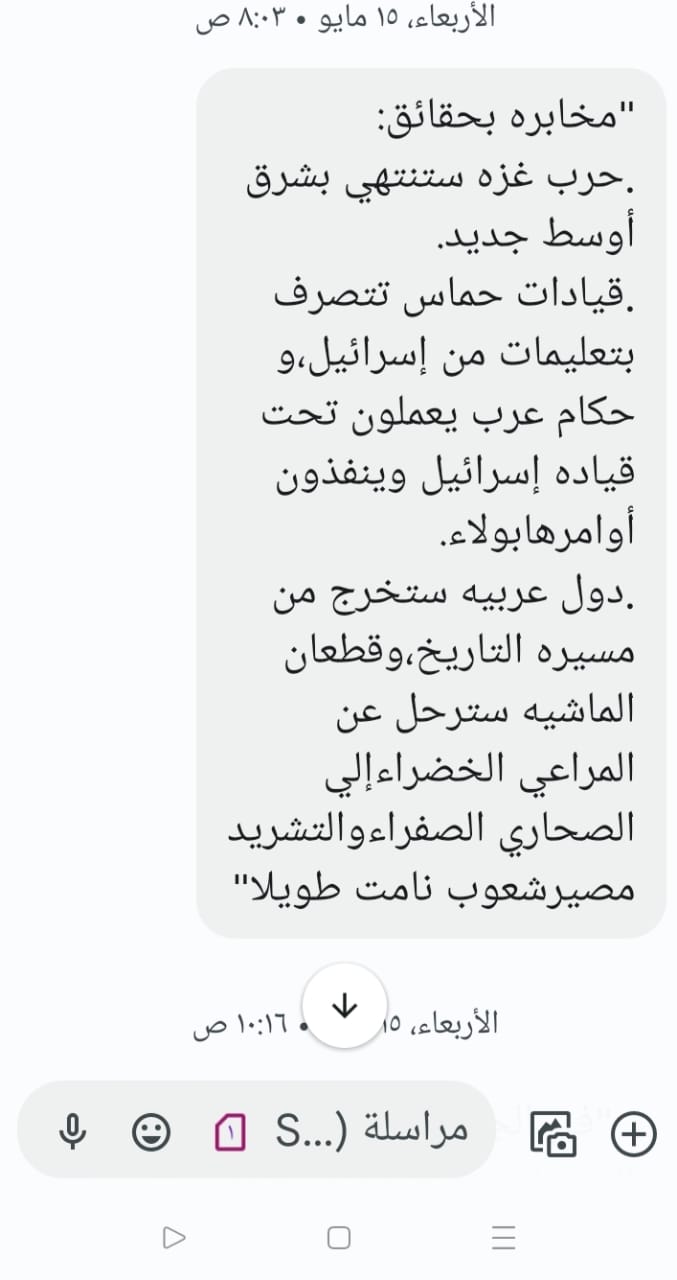Open the recent apps view

[x=504, y=1238]
